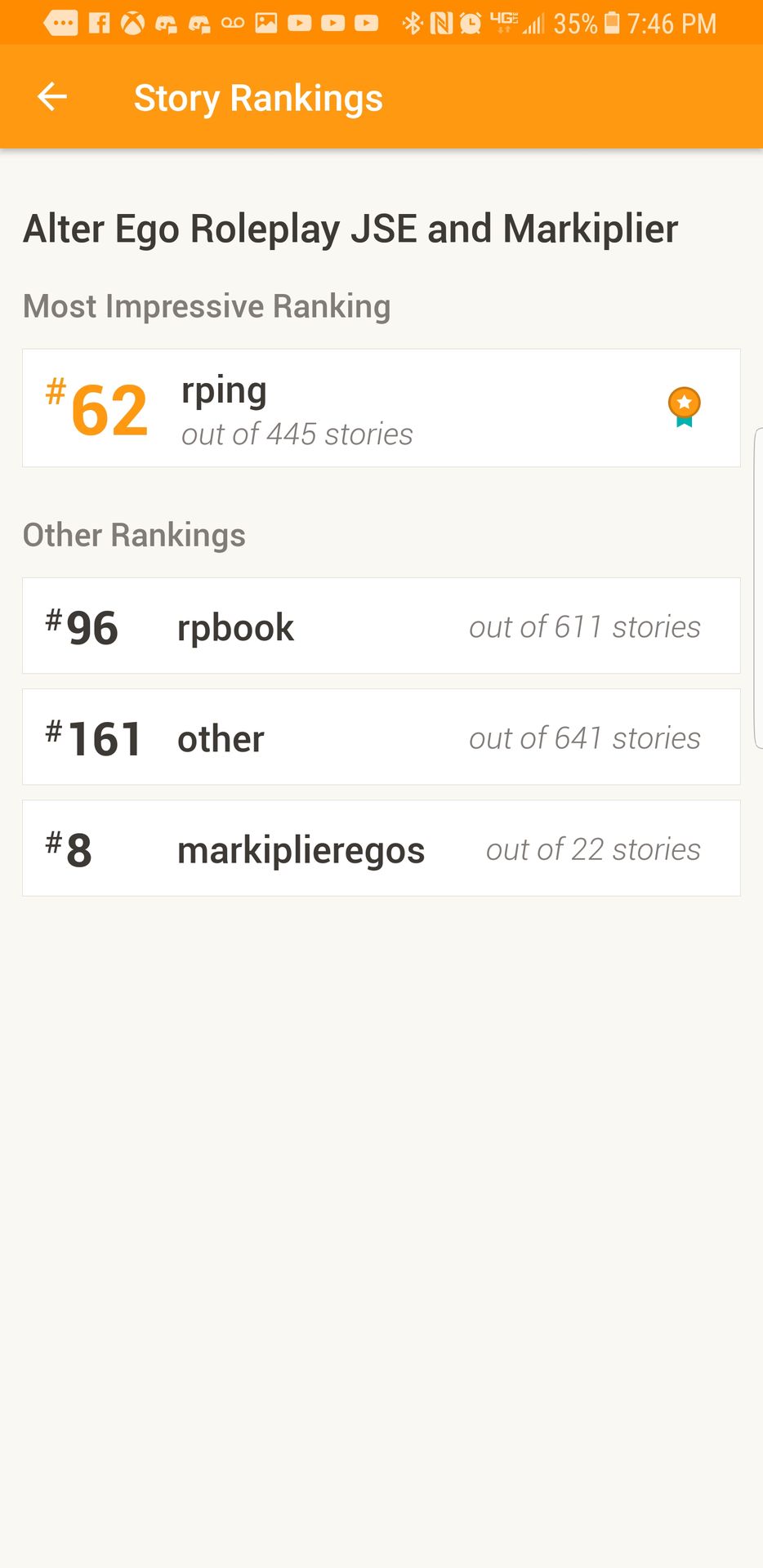Select the #161 other ranking row
Image resolution: width=763 pixels, height=1568 pixels.
pyautogui.click(x=381, y=737)
